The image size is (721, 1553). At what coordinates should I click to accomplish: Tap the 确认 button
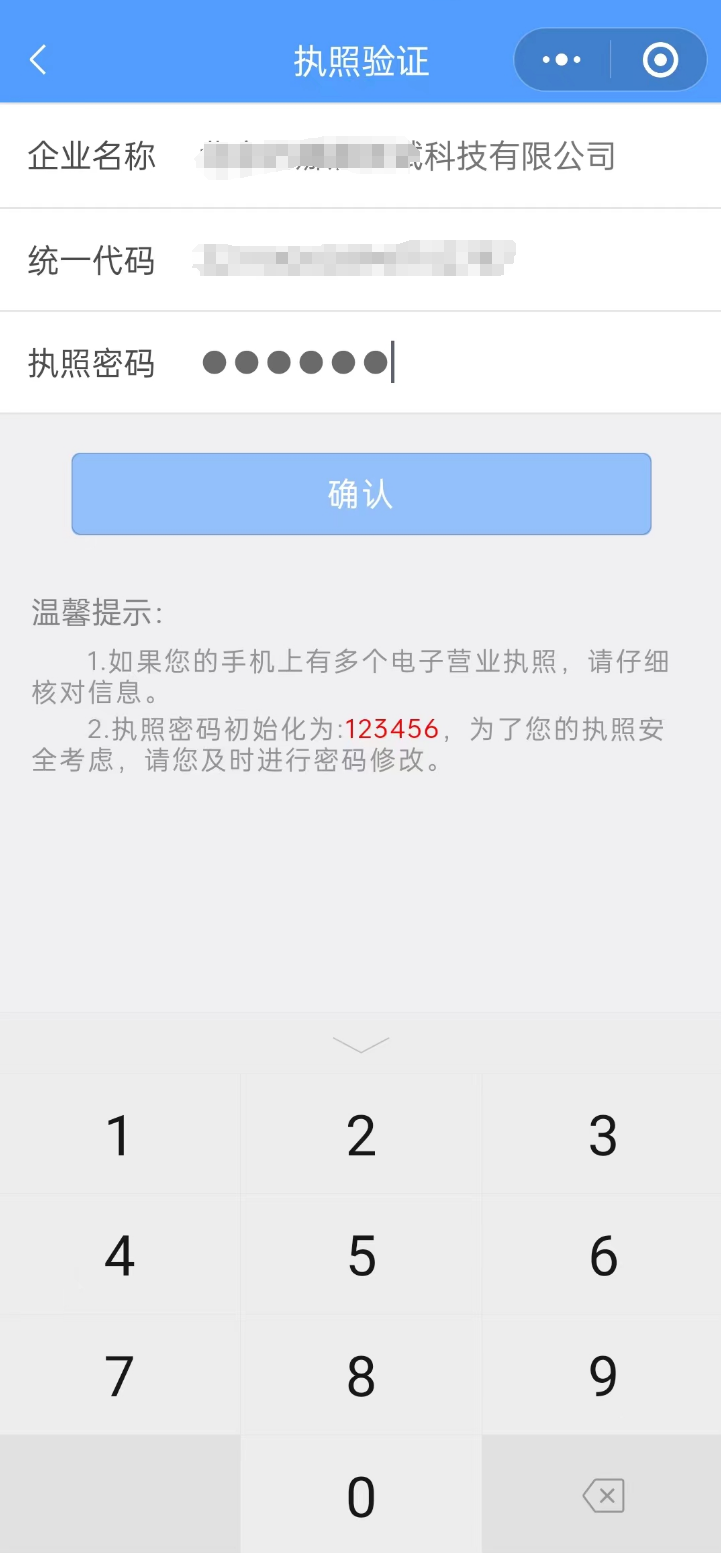pyautogui.click(x=361, y=494)
